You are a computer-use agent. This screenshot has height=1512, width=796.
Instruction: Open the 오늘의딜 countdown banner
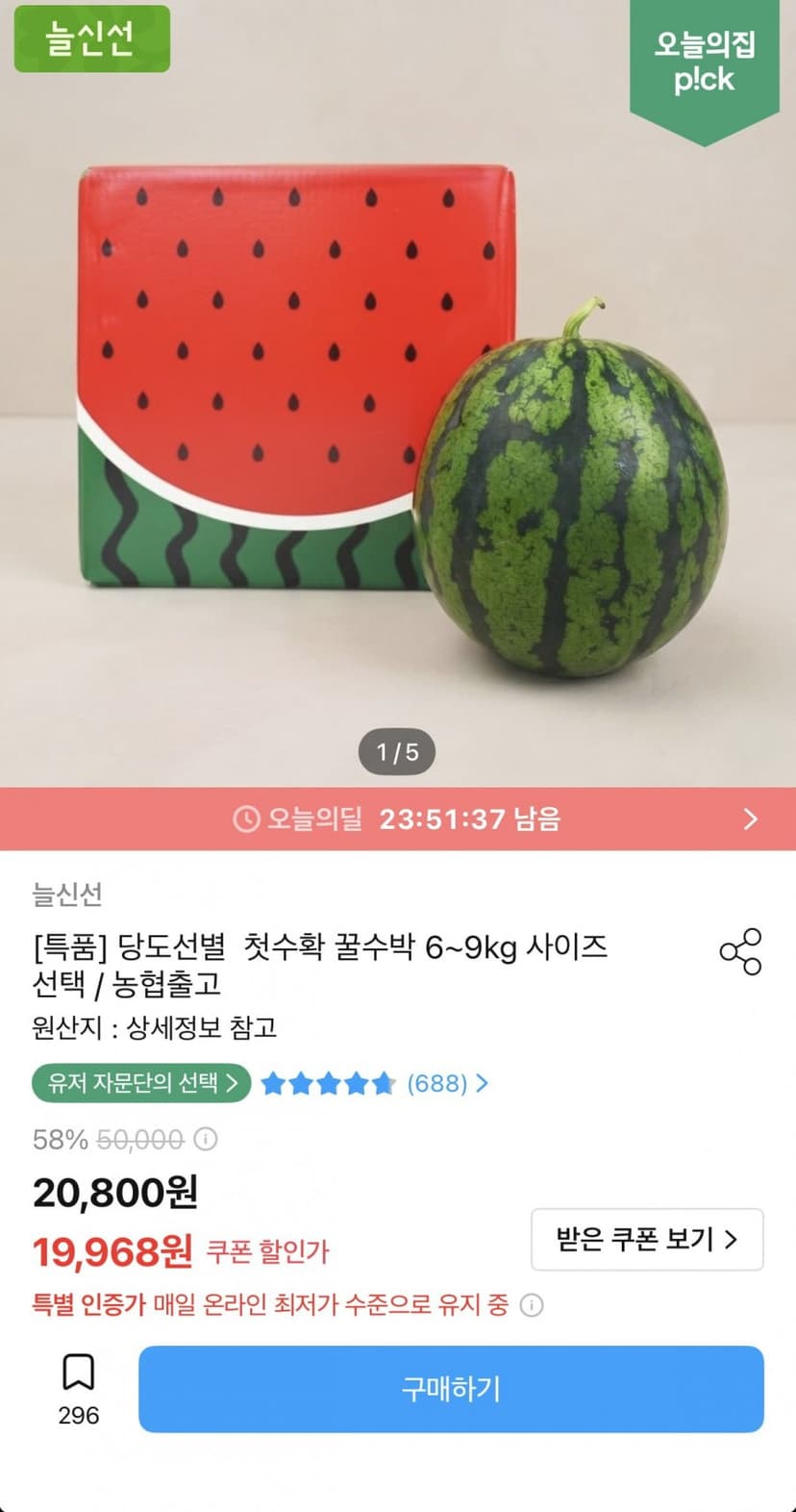(398, 819)
